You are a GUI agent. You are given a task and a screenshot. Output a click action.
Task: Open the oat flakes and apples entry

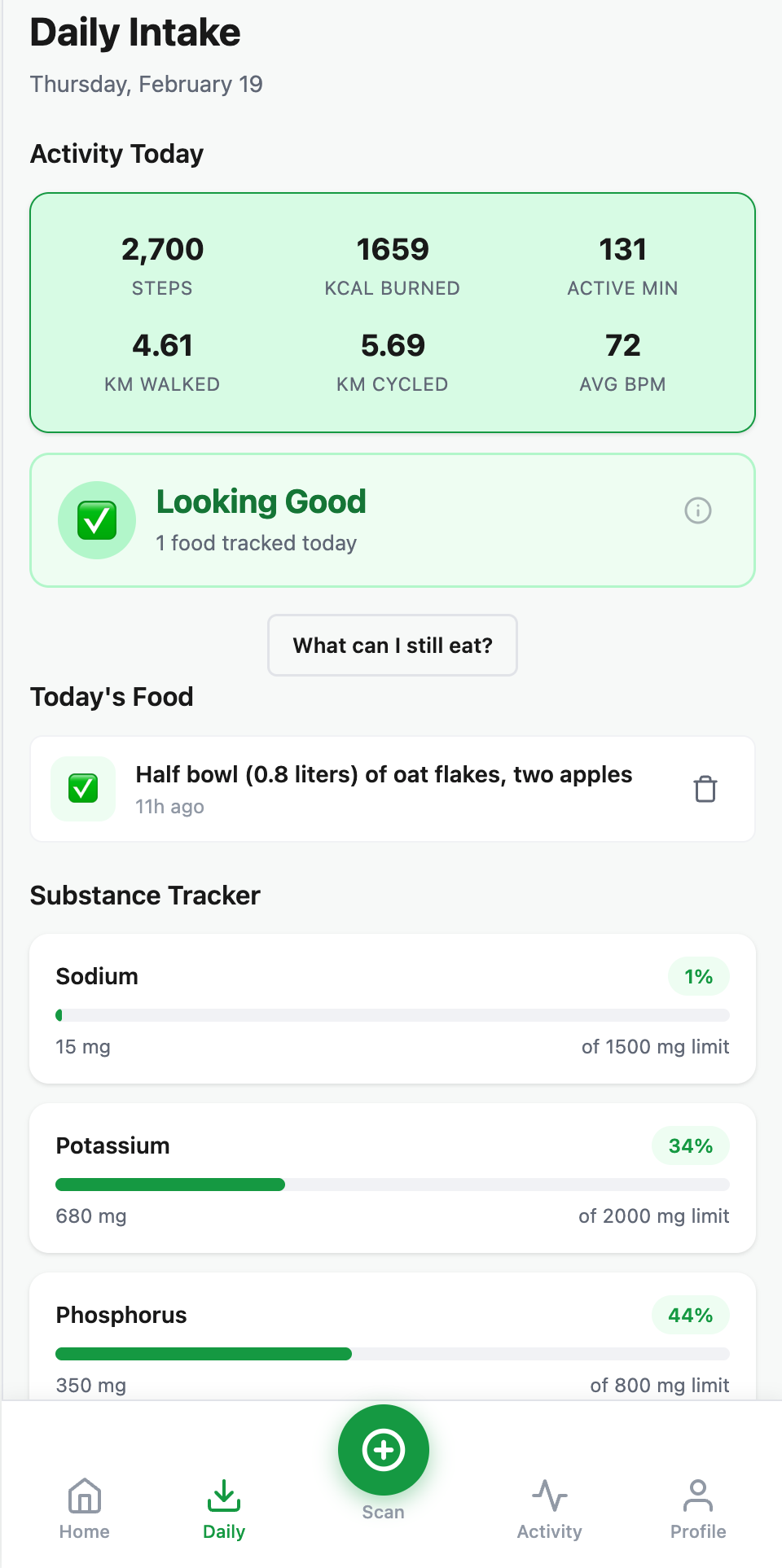tap(383, 788)
